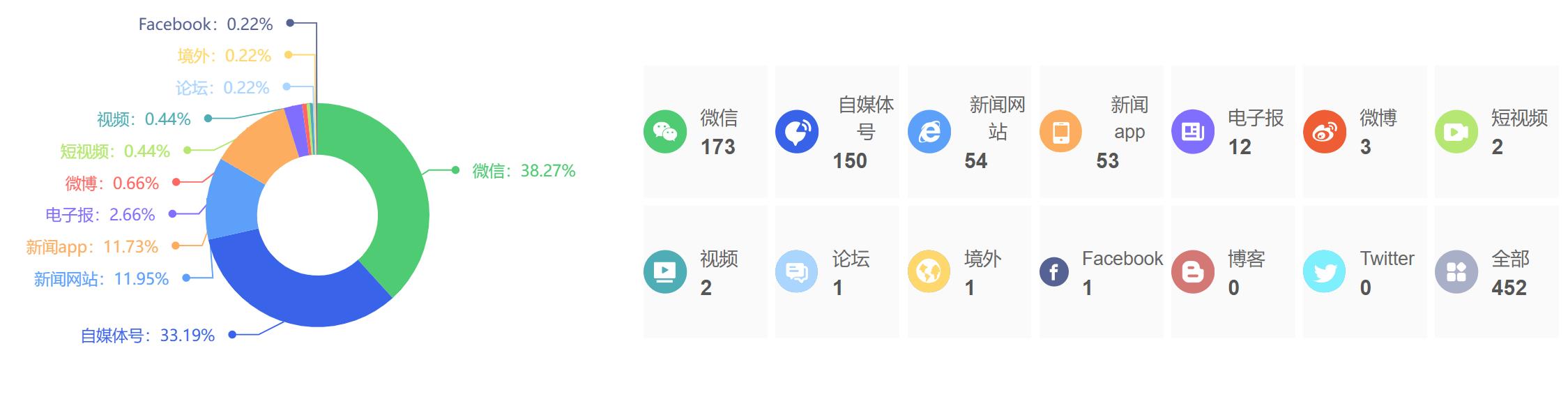Select the 微信 source card

(705, 132)
